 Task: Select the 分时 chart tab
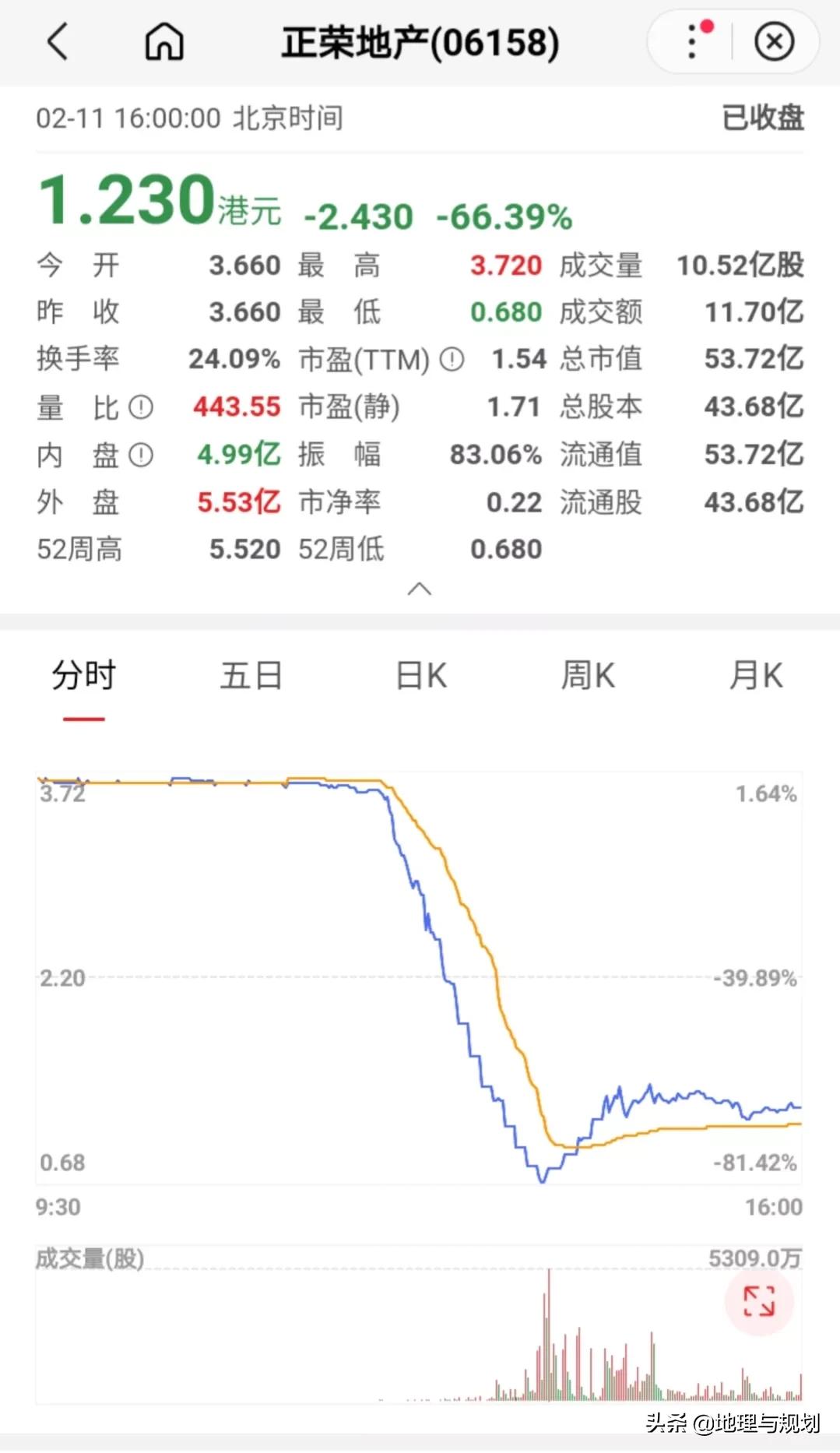click(84, 675)
